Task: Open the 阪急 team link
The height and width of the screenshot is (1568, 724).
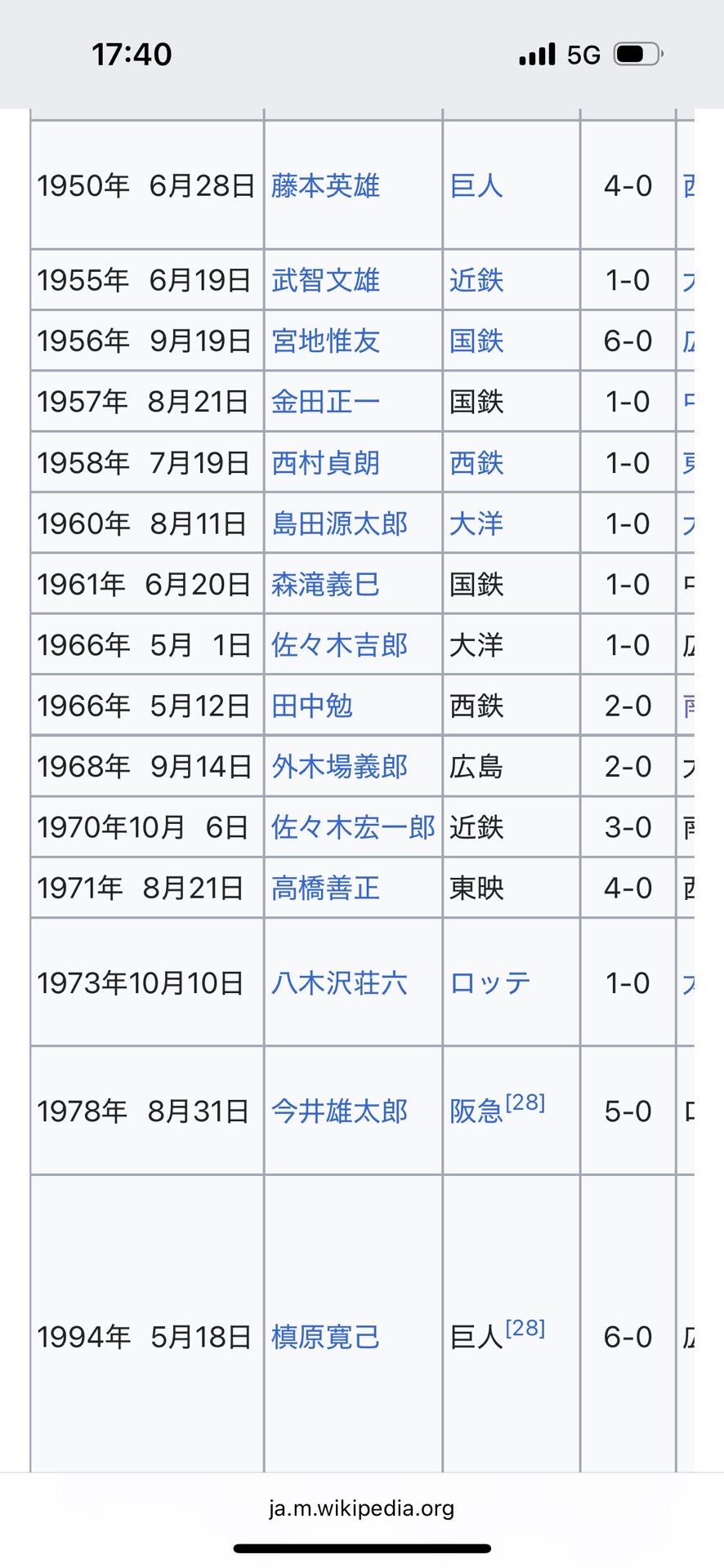Action: point(476,1111)
